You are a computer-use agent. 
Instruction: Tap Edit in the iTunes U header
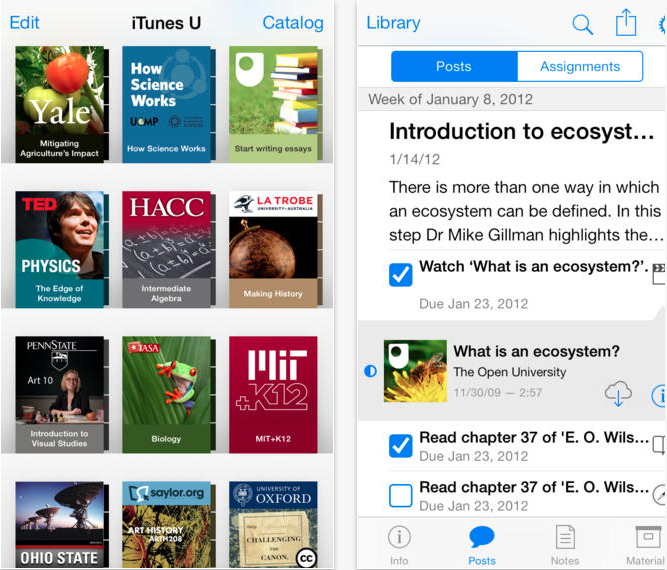click(24, 23)
